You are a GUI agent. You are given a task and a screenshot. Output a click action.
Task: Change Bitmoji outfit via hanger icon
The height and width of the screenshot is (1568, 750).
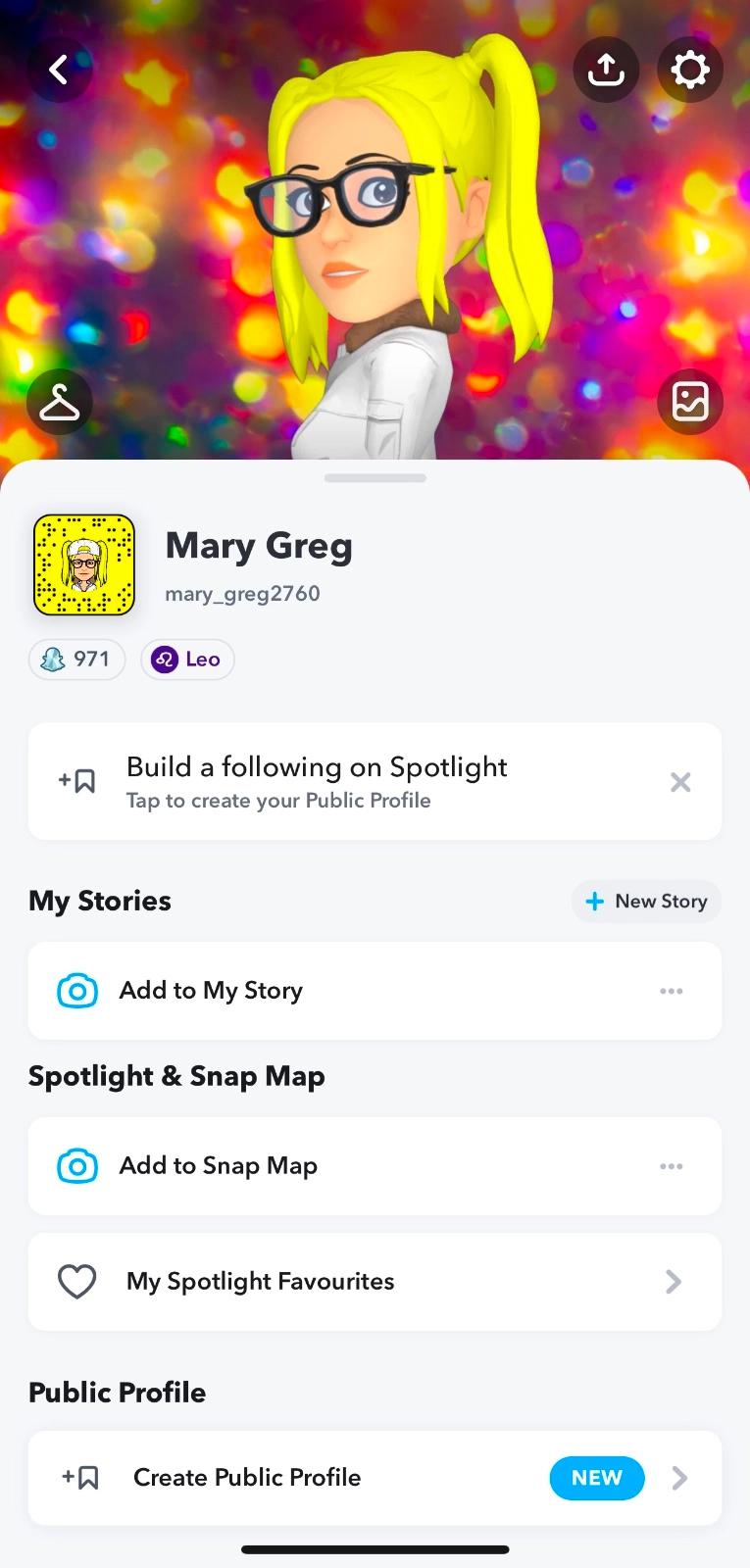tap(59, 402)
